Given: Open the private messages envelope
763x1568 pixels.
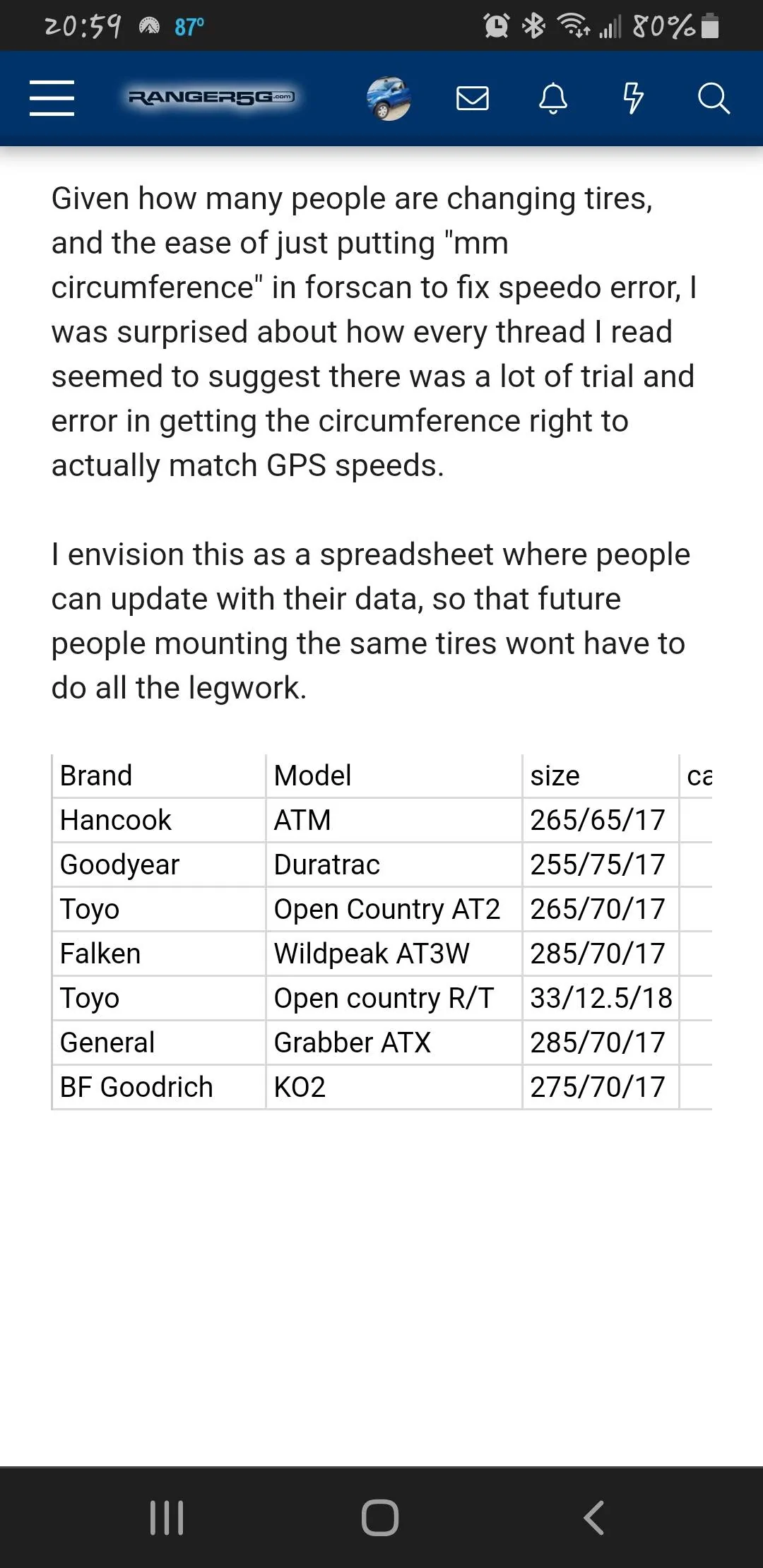Looking at the screenshot, I should pyautogui.click(x=473, y=98).
